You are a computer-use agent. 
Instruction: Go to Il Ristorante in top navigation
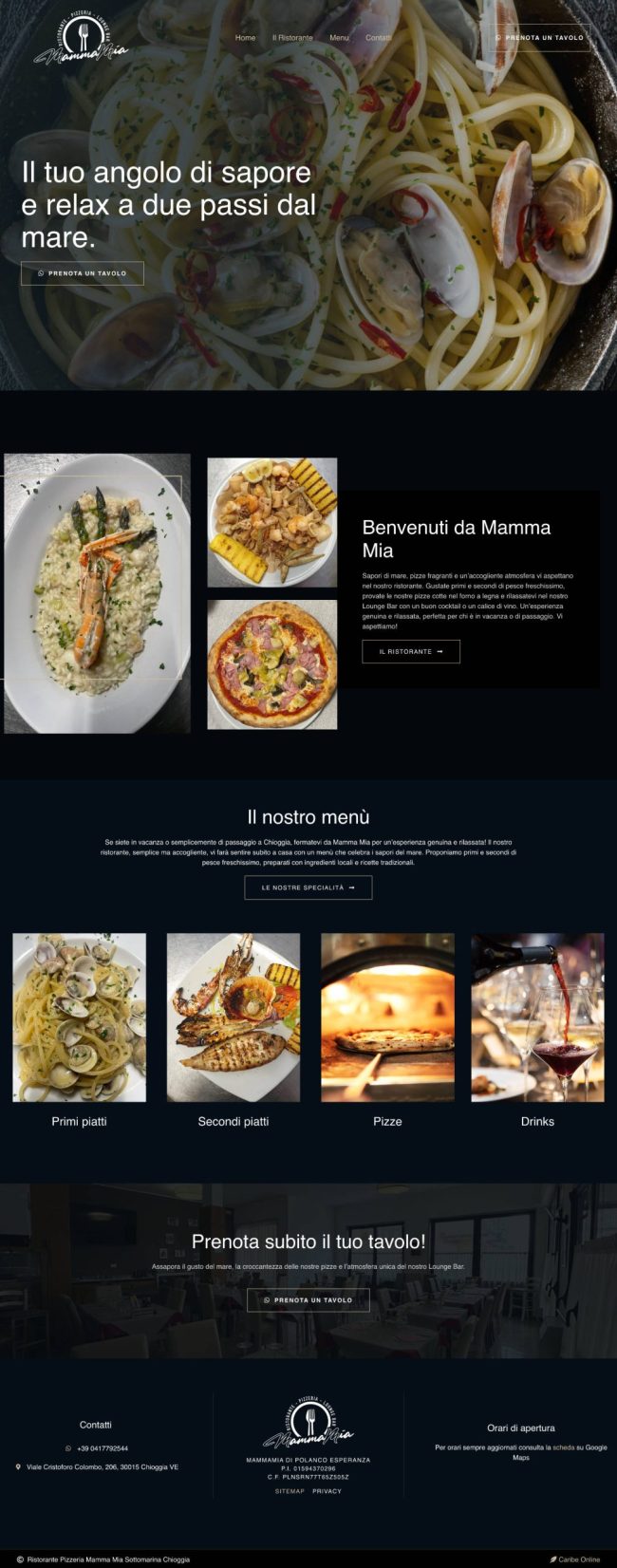tap(292, 38)
